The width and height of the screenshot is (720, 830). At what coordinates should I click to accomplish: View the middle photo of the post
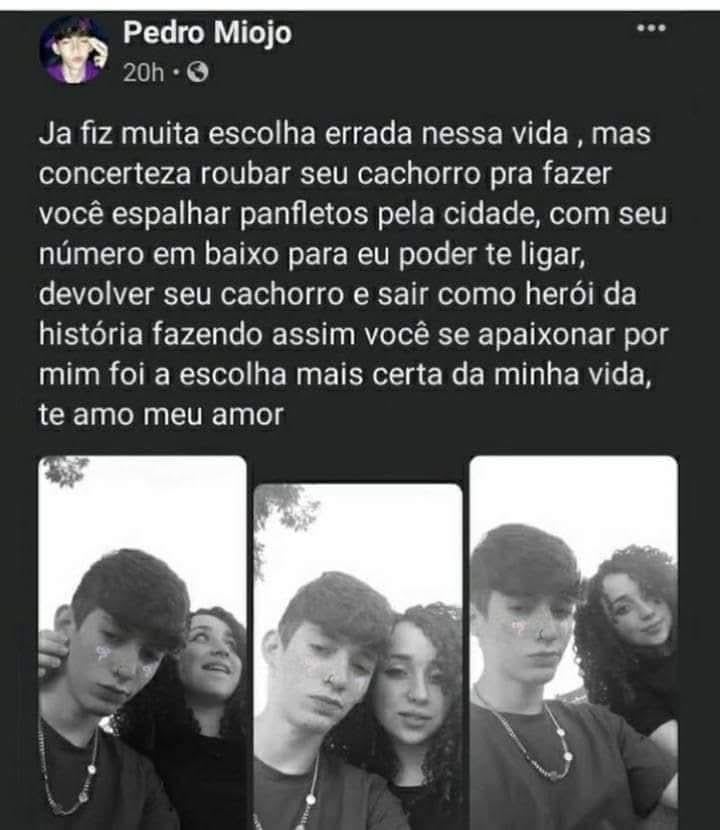(358, 656)
